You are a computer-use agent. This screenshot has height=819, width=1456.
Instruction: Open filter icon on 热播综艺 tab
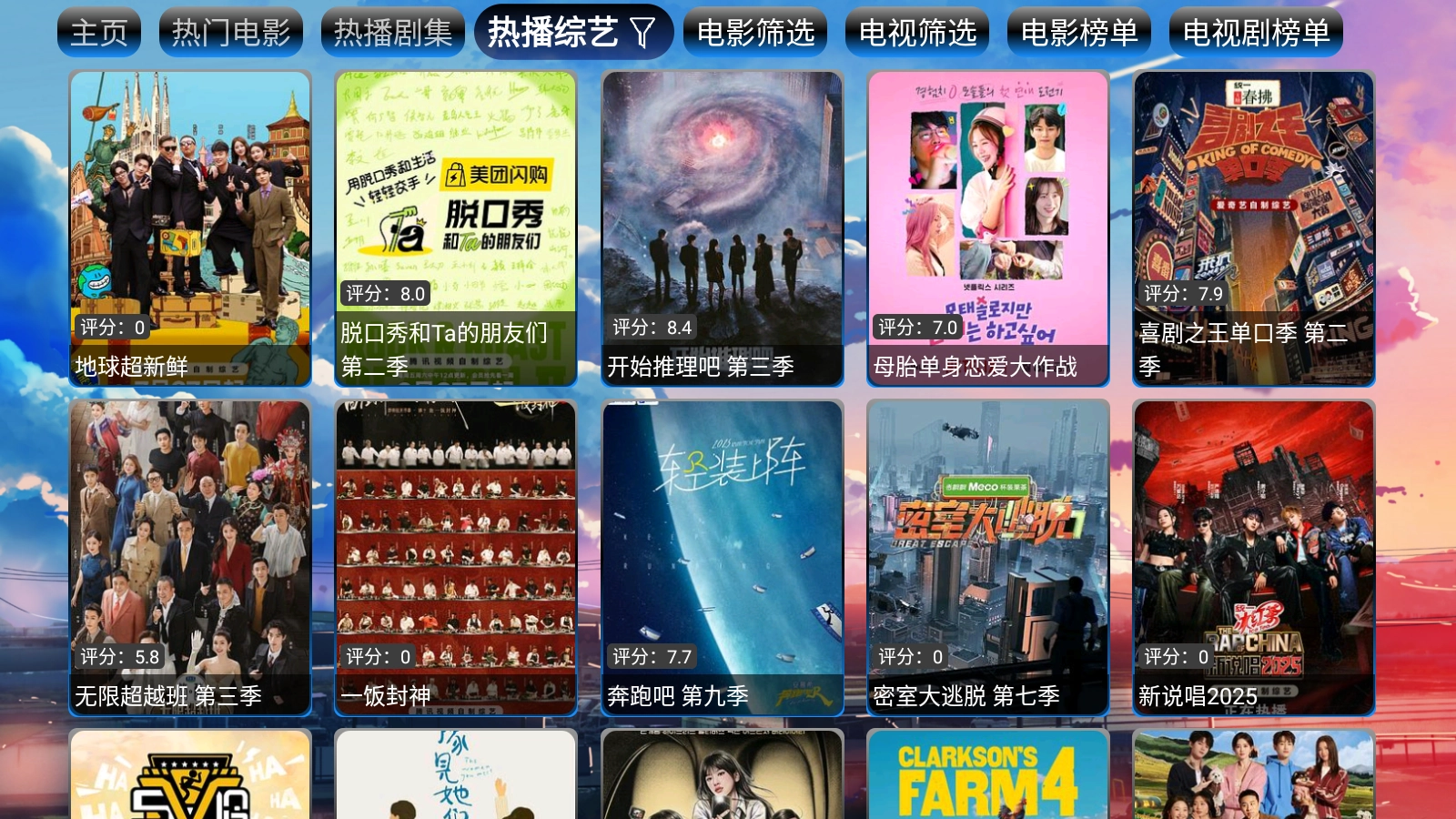coord(642,34)
